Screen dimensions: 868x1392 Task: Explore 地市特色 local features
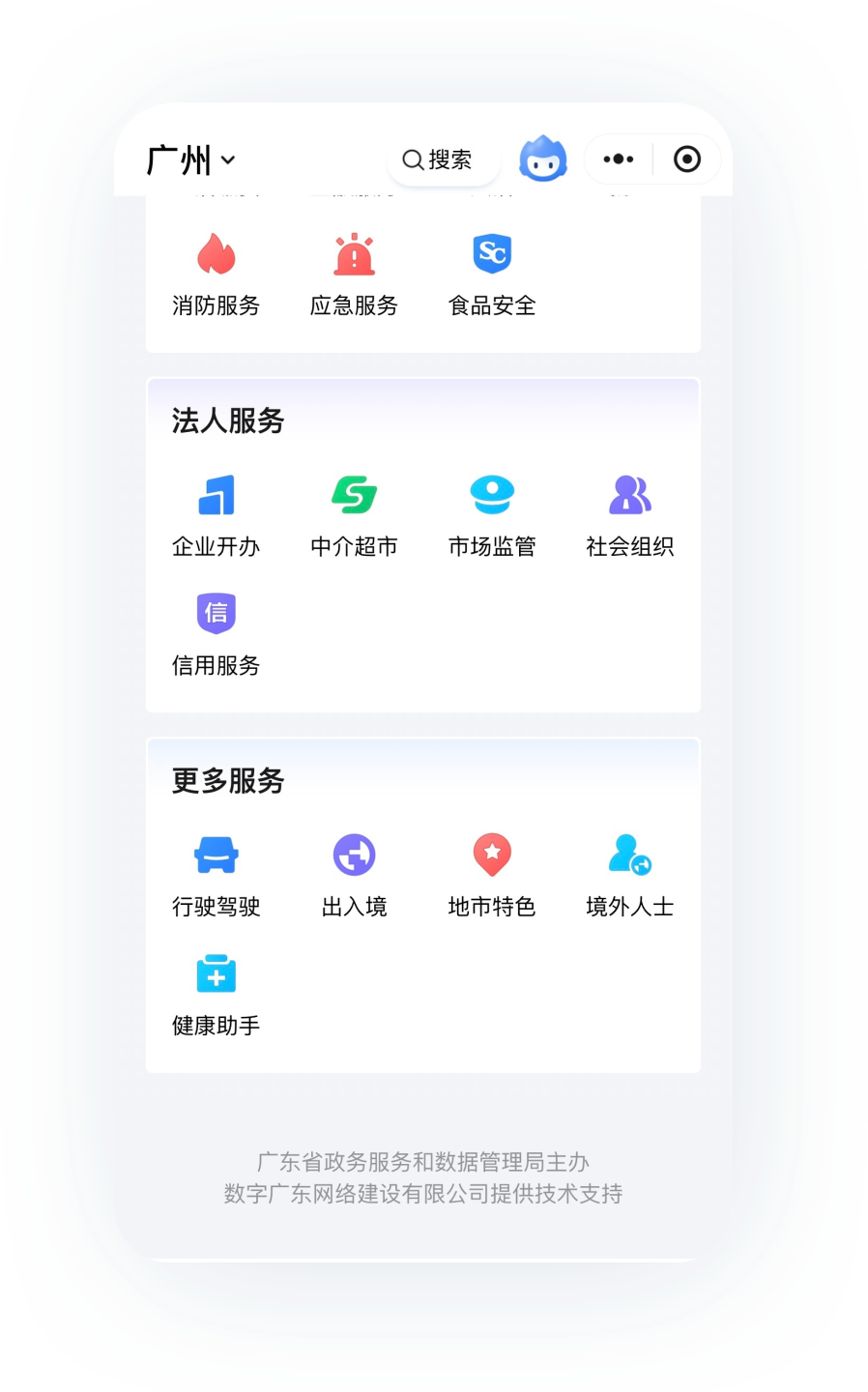pos(492,876)
